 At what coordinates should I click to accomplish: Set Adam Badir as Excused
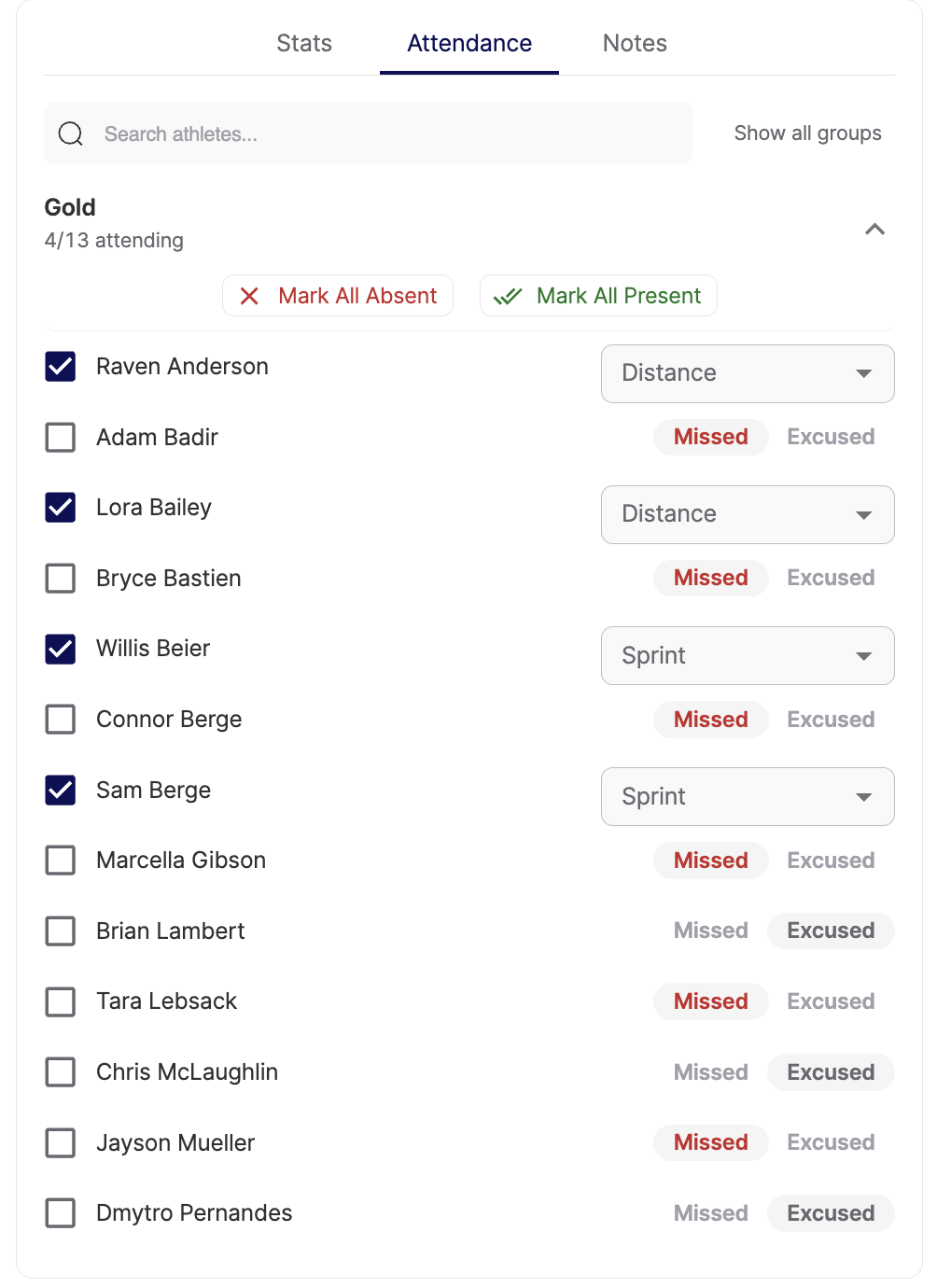(831, 437)
